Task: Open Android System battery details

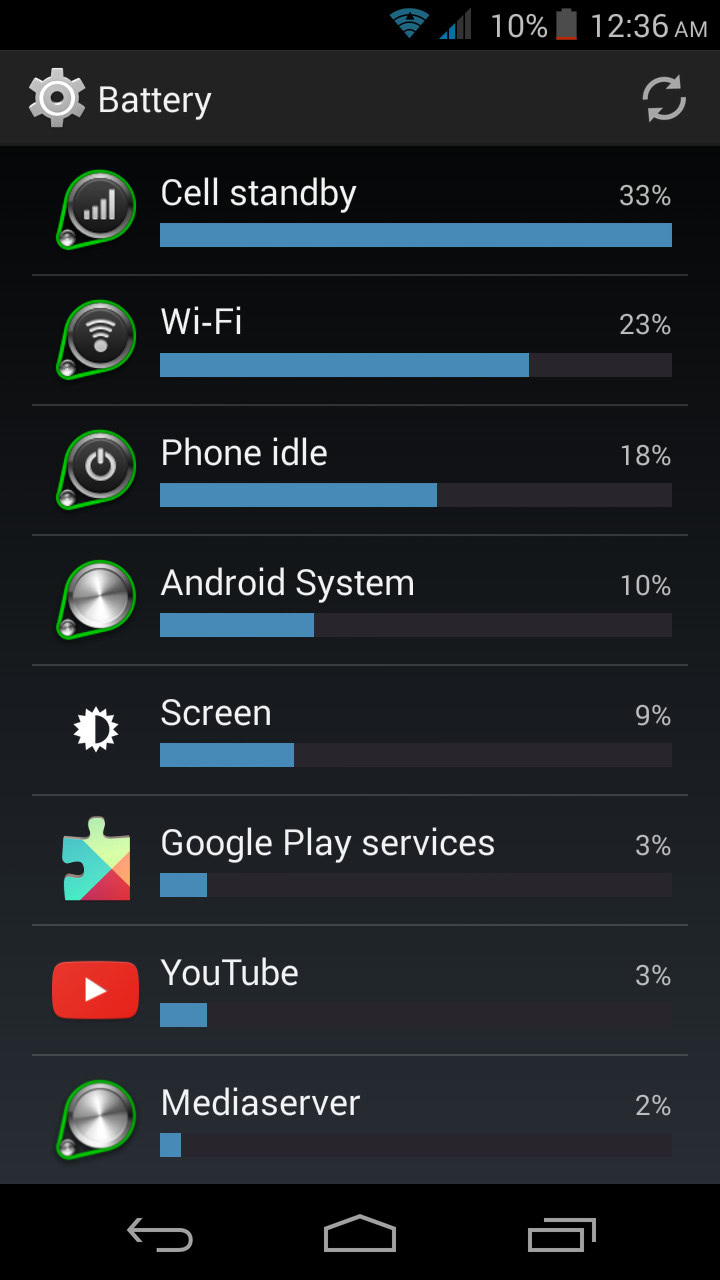Action: (x=360, y=601)
